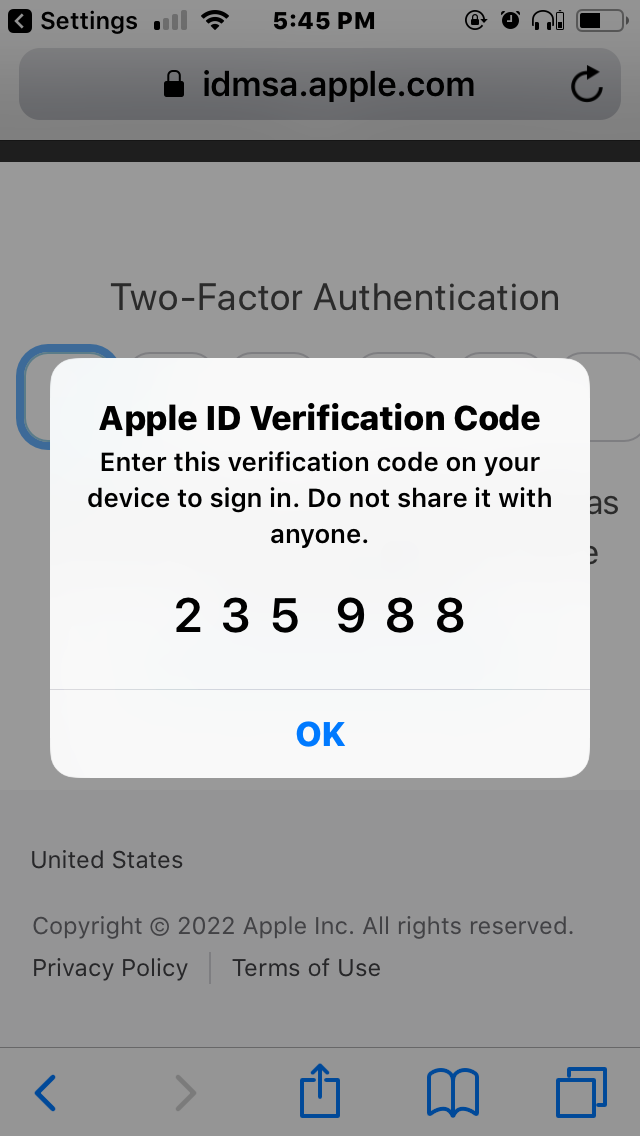This screenshot has width=640, height=1136.
Task: Go back to the previous page
Action: 46,1092
